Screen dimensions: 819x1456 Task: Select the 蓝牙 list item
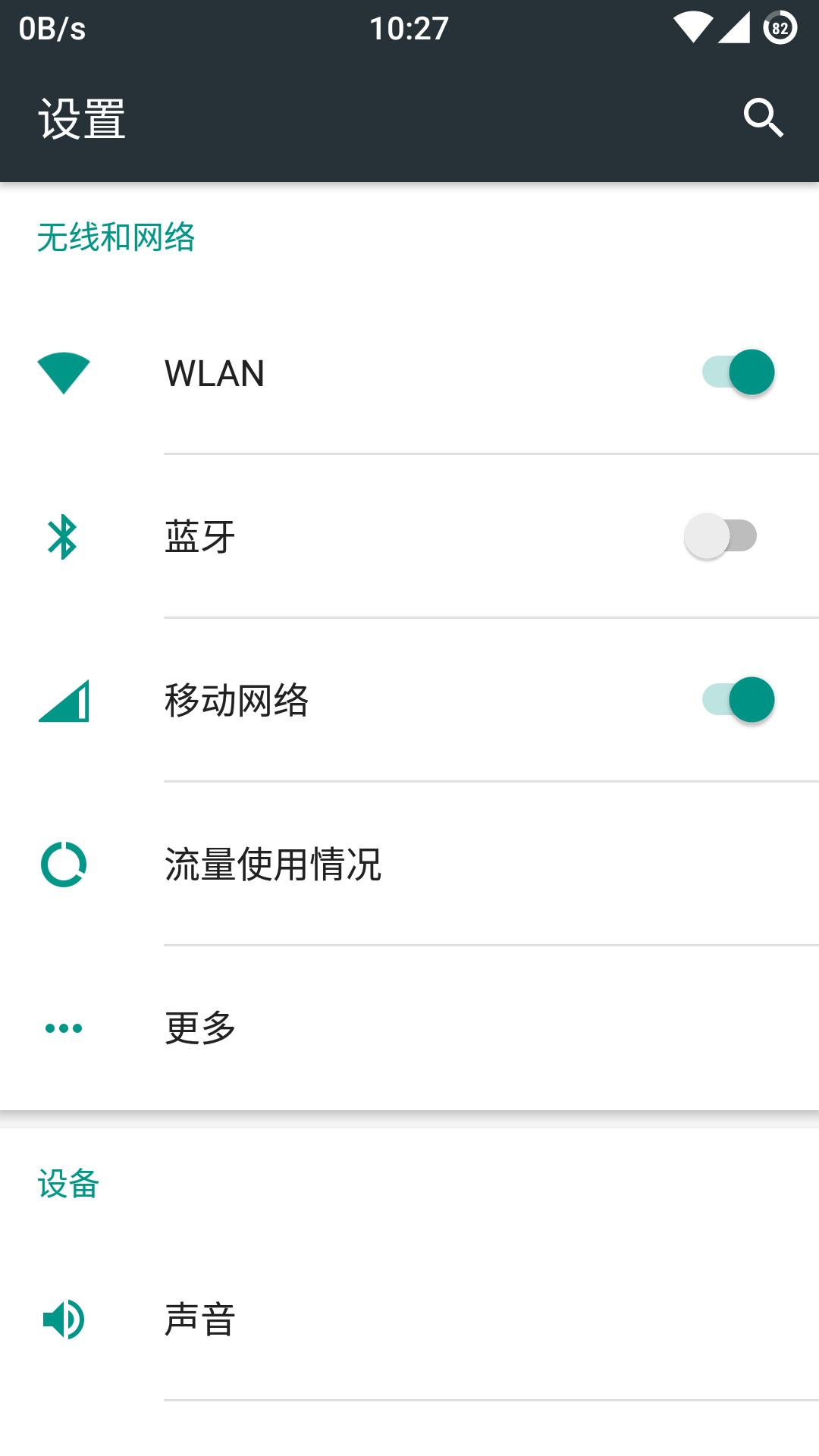[x=379, y=536]
